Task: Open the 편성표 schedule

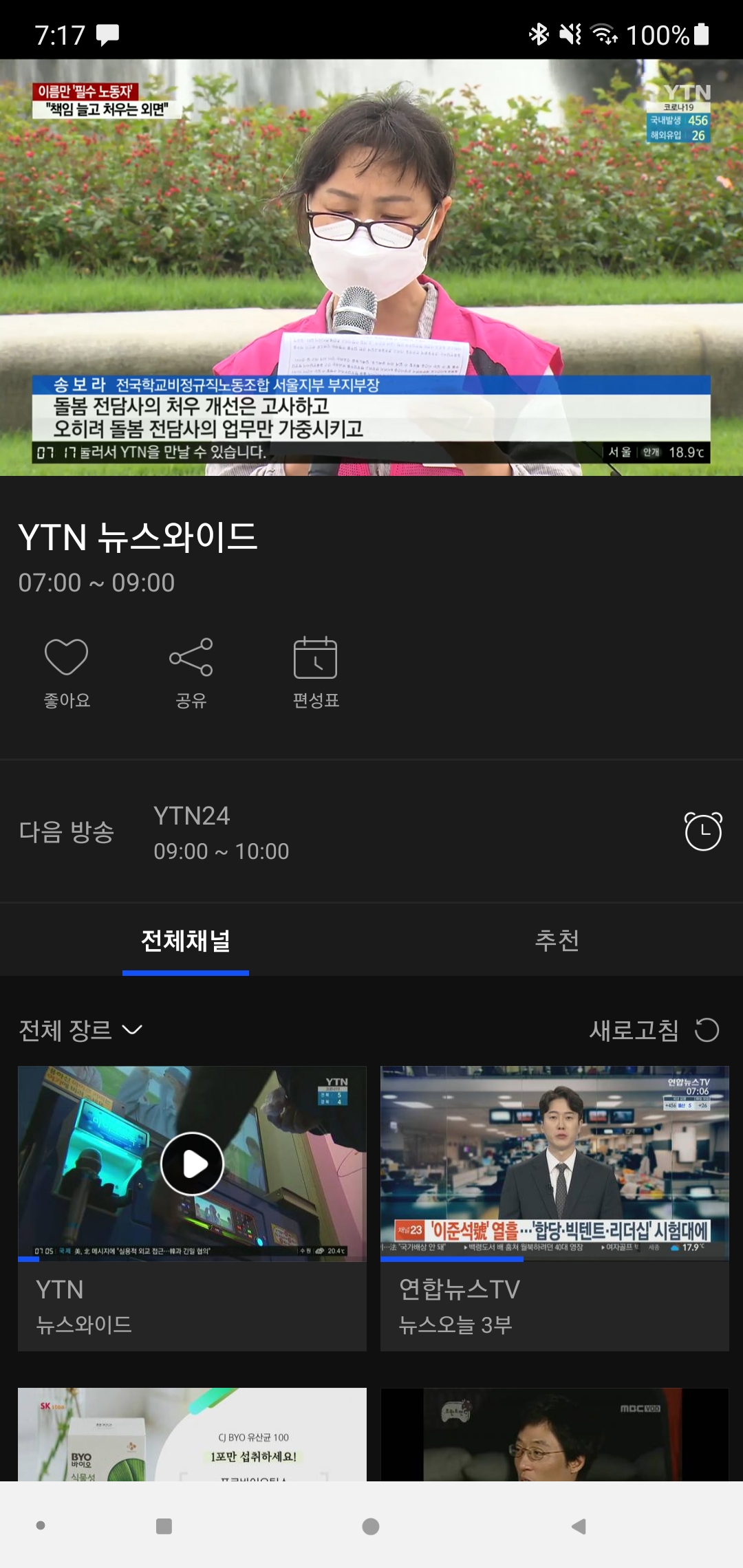Action: tap(316, 672)
